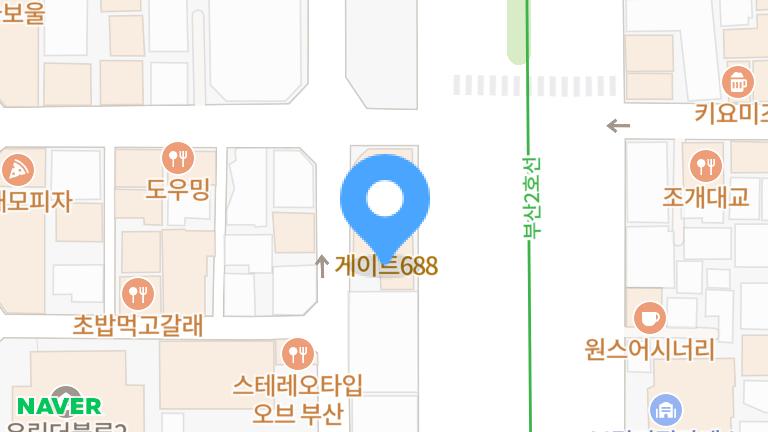The height and width of the screenshot is (432, 768).
Task: Open 스테레오타입 오브 부산 place marker
Action: (298, 354)
